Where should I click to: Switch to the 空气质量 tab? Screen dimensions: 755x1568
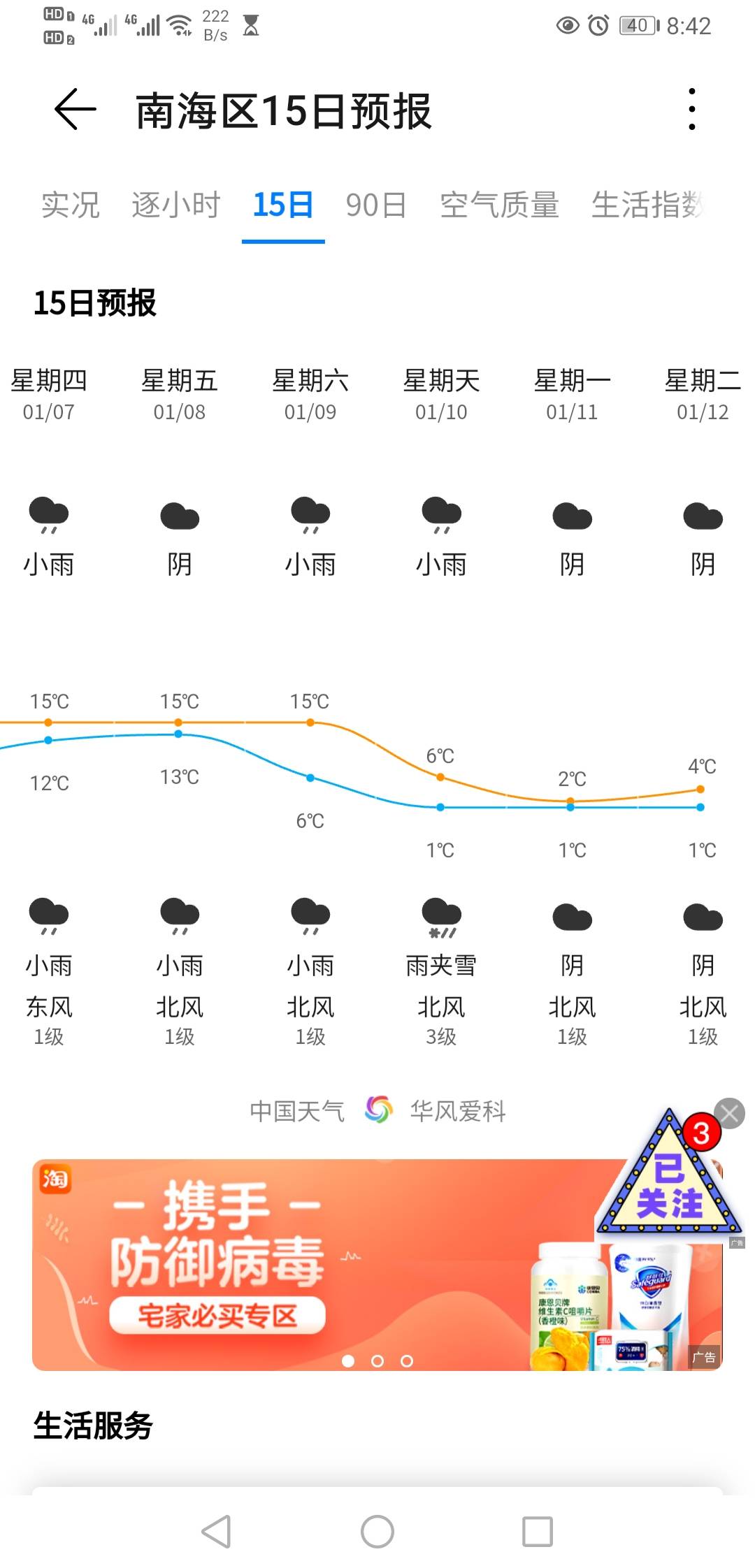(x=499, y=205)
